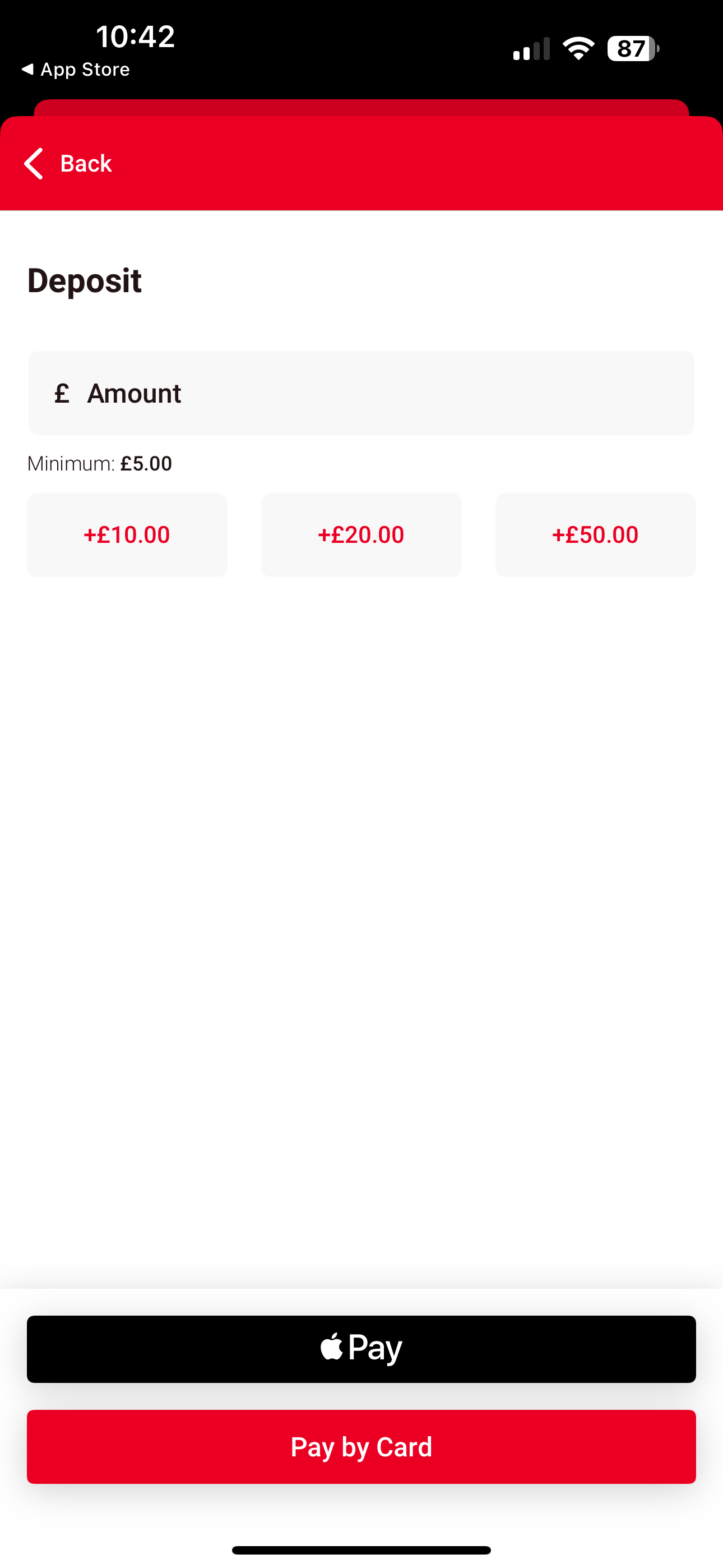Add £20.00 to the deposit
723x1568 pixels.
[361, 534]
